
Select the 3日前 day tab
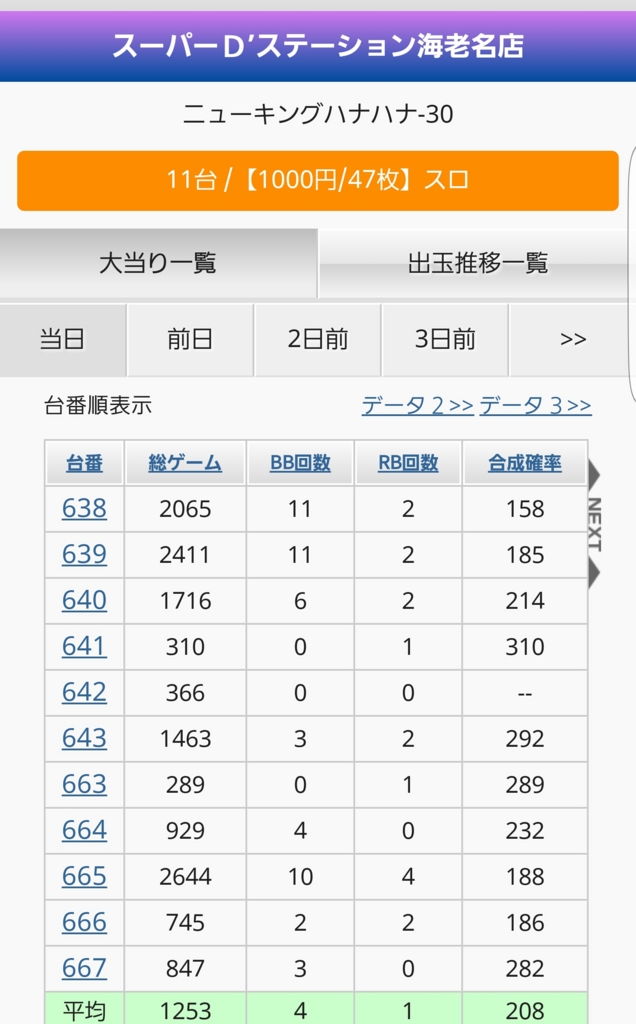[x=444, y=339]
